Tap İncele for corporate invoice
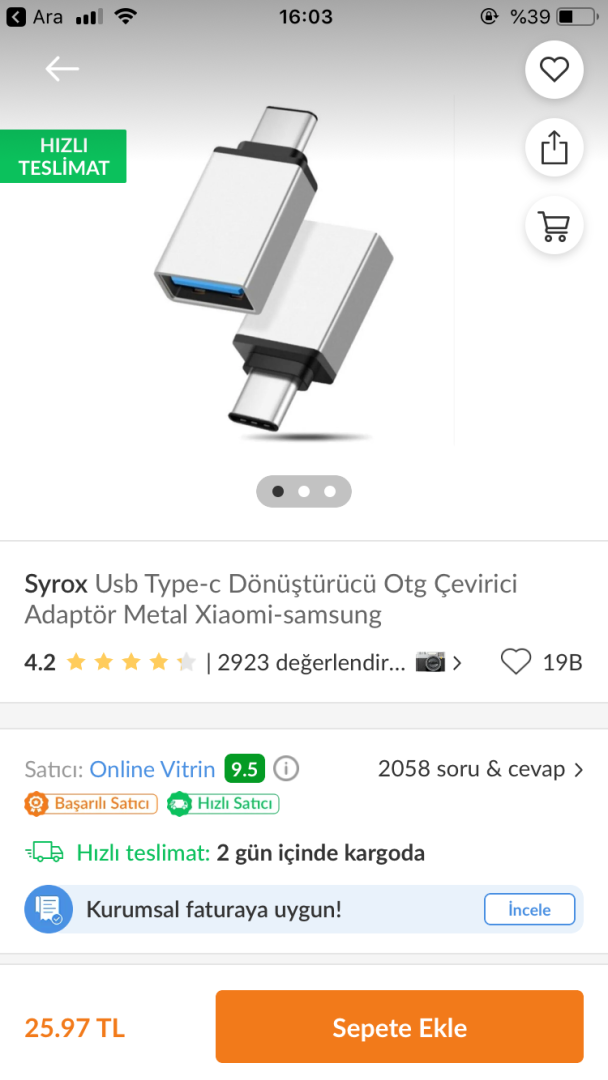 tap(530, 909)
